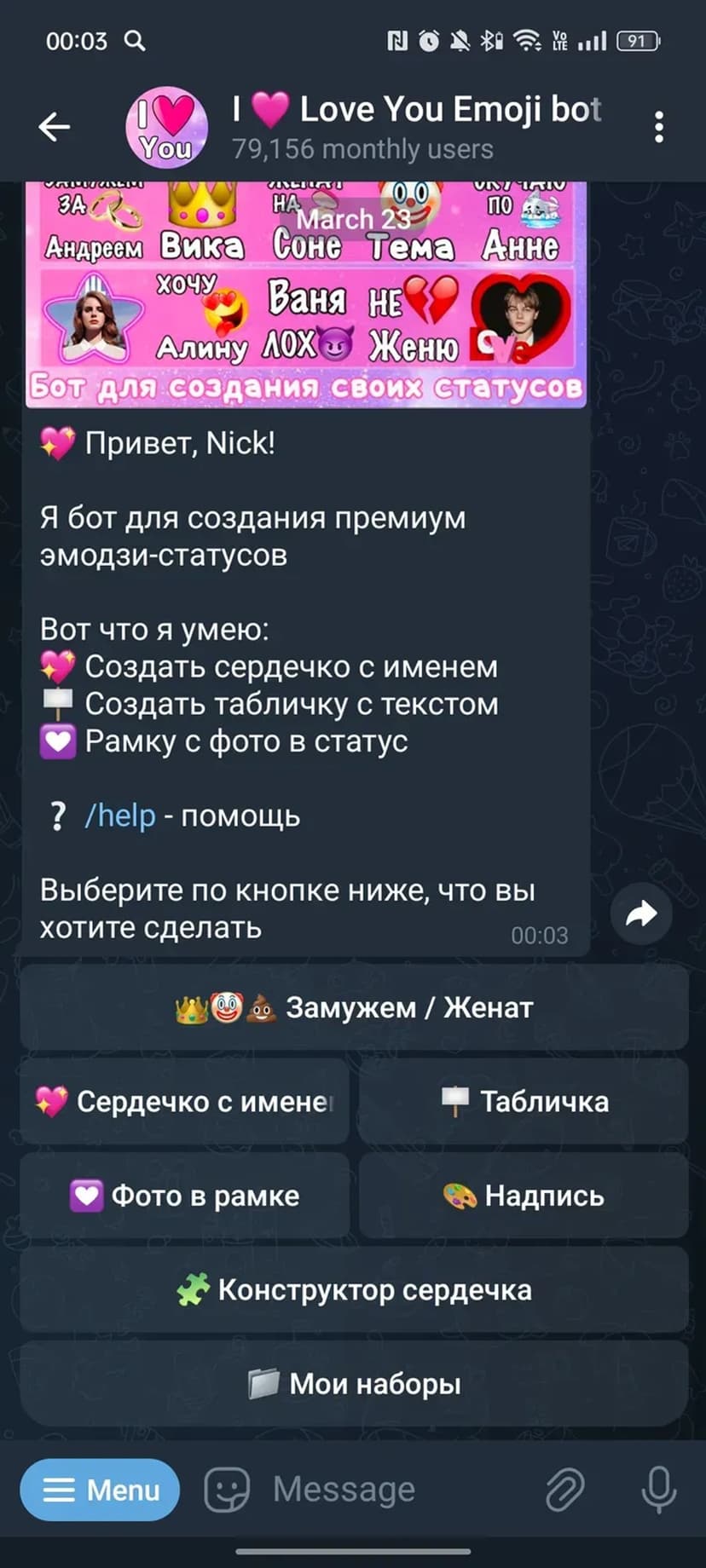Open the sticker and emoji panel
This screenshot has width=706, height=1568.
(x=227, y=1490)
